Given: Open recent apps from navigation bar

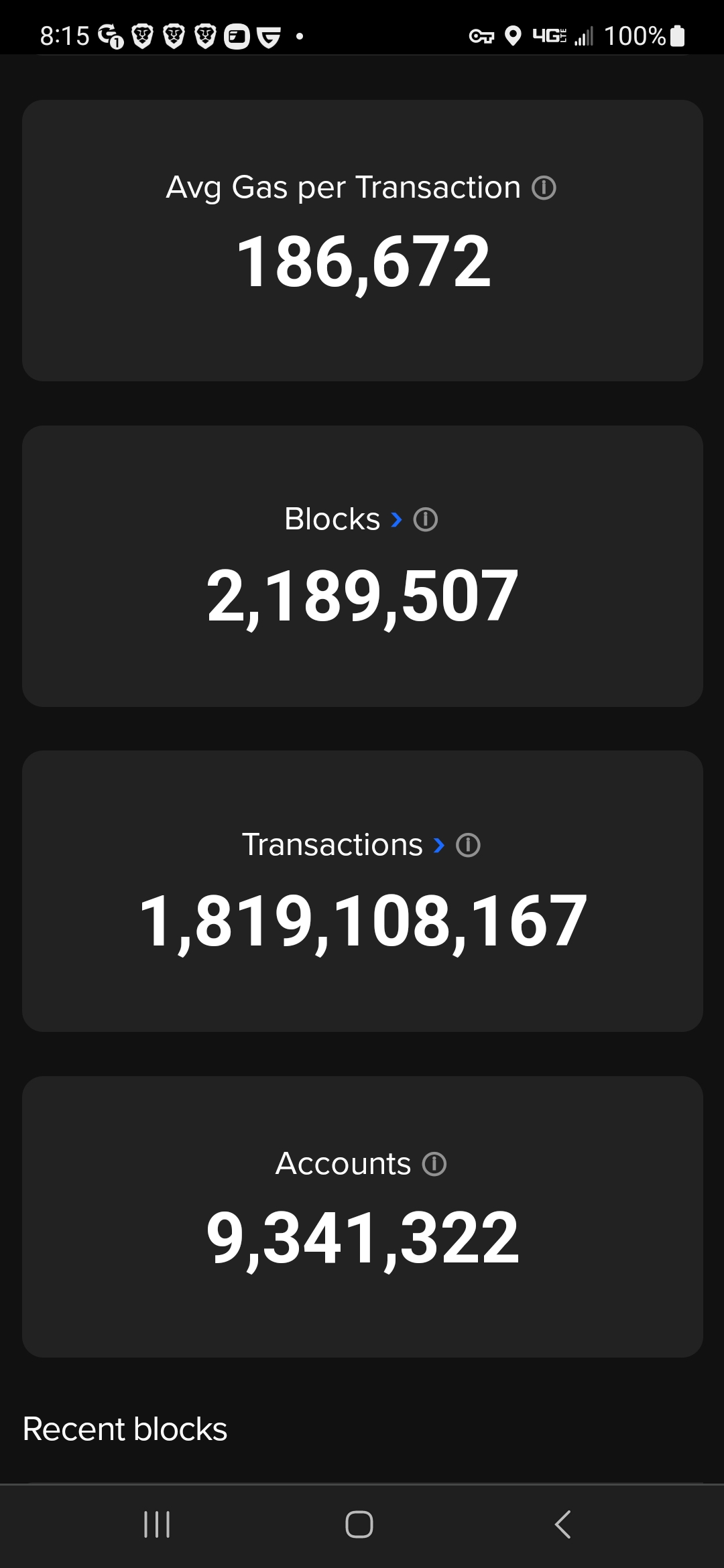Looking at the screenshot, I should point(157,1524).
